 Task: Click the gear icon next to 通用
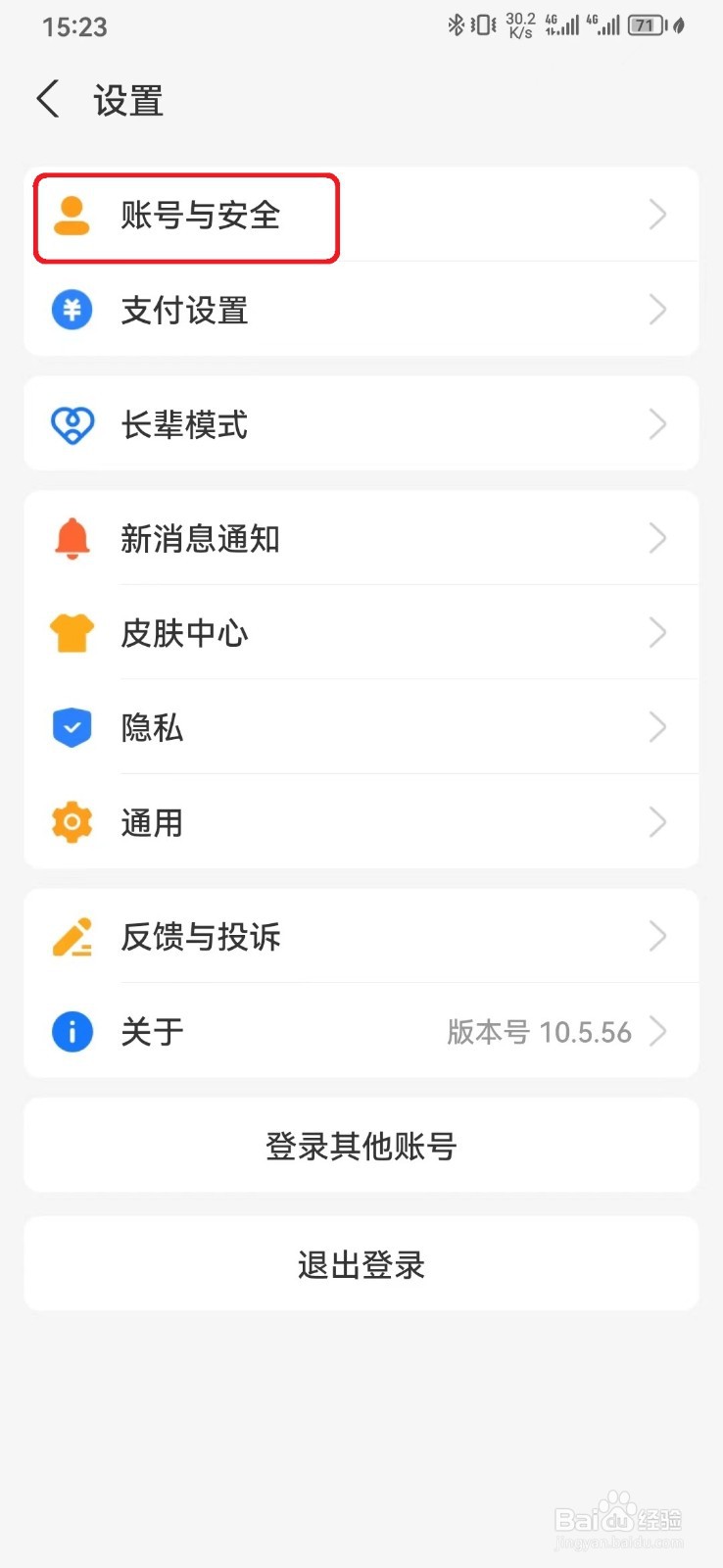(71, 822)
